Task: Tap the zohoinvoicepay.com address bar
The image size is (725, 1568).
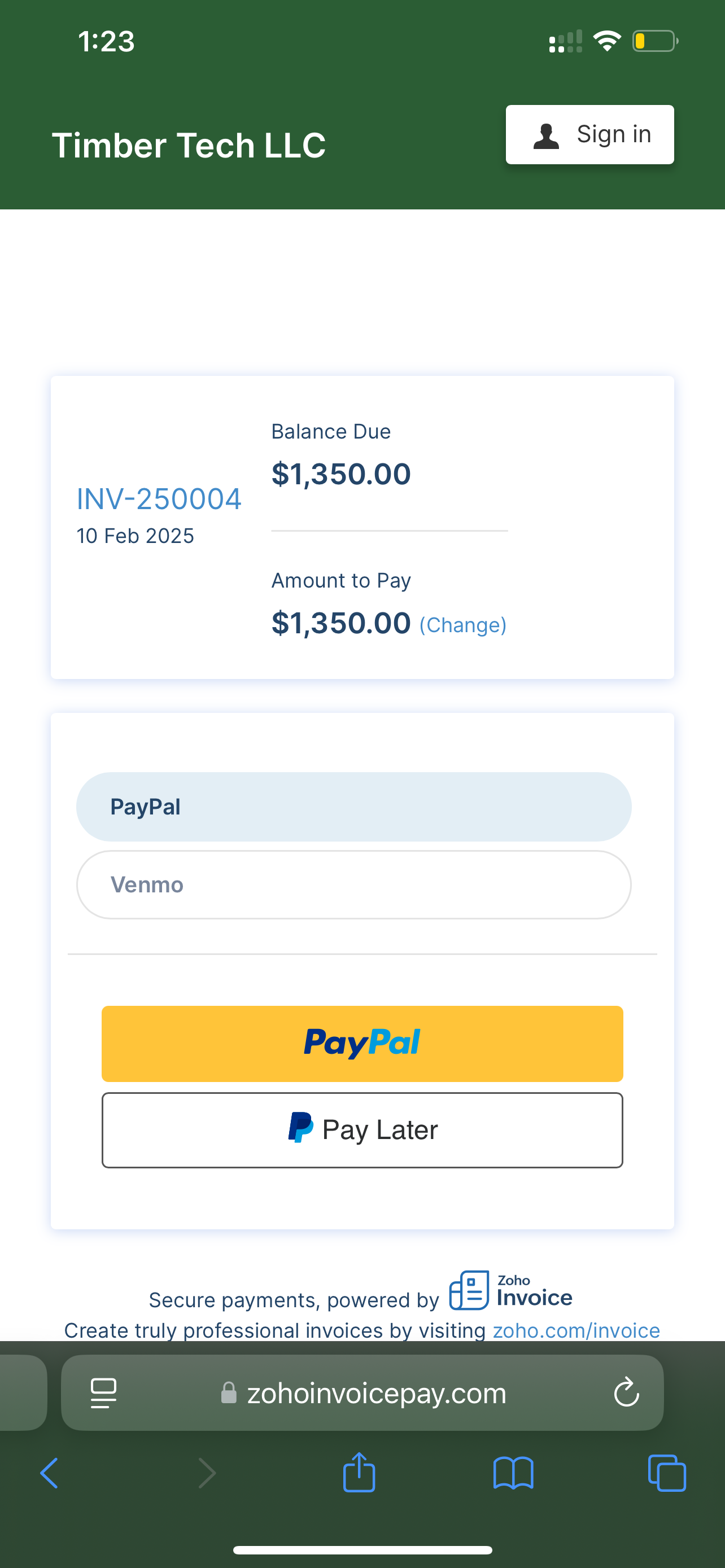Action: (374, 1392)
